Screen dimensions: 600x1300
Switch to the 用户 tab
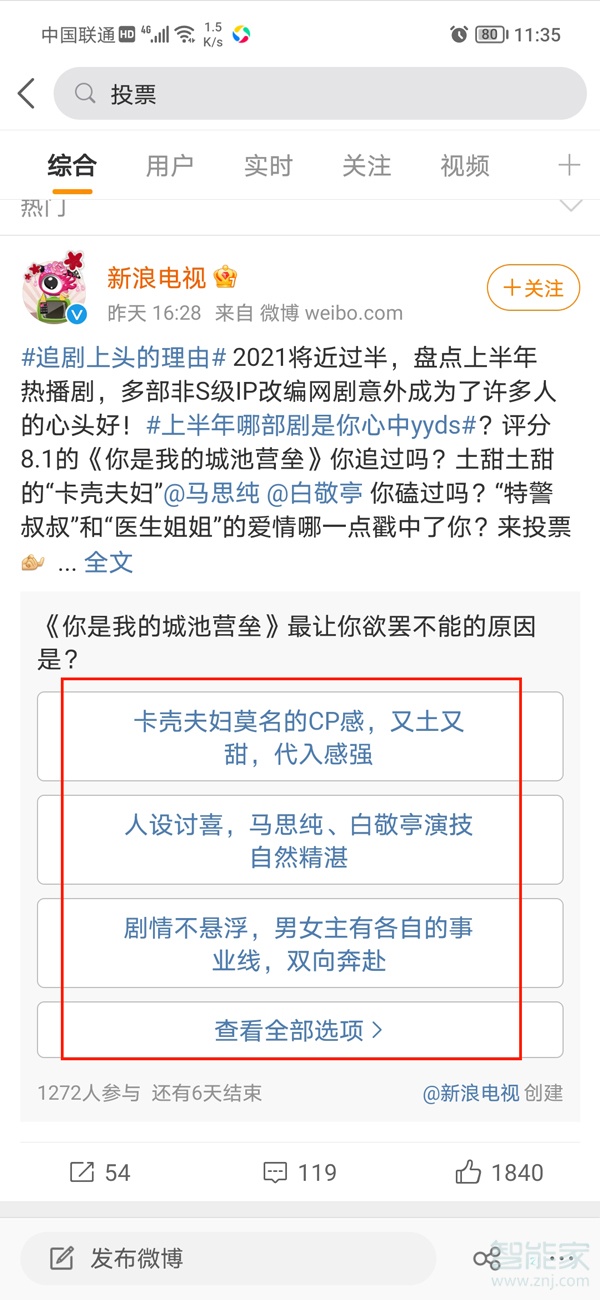(x=169, y=166)
